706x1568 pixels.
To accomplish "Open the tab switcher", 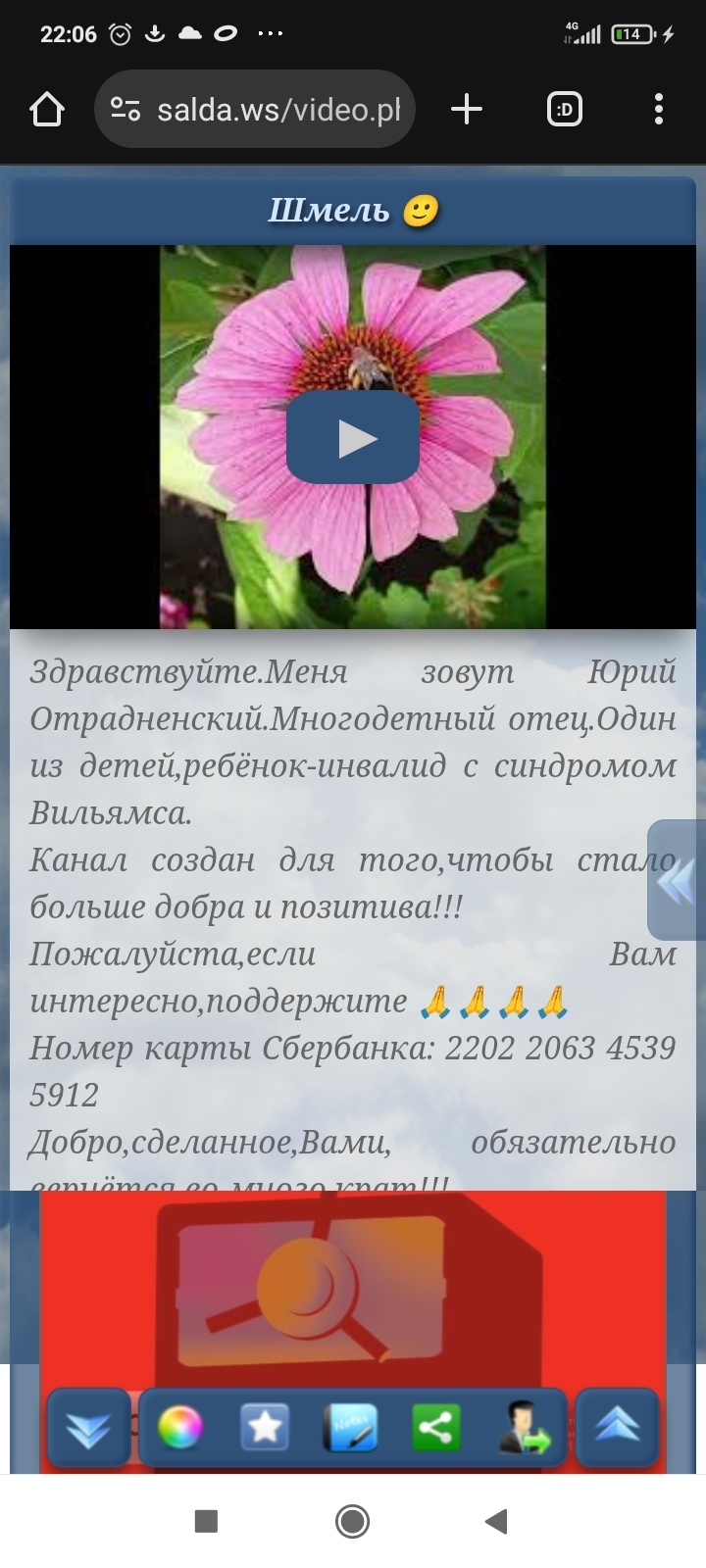I will click(564, 109).
